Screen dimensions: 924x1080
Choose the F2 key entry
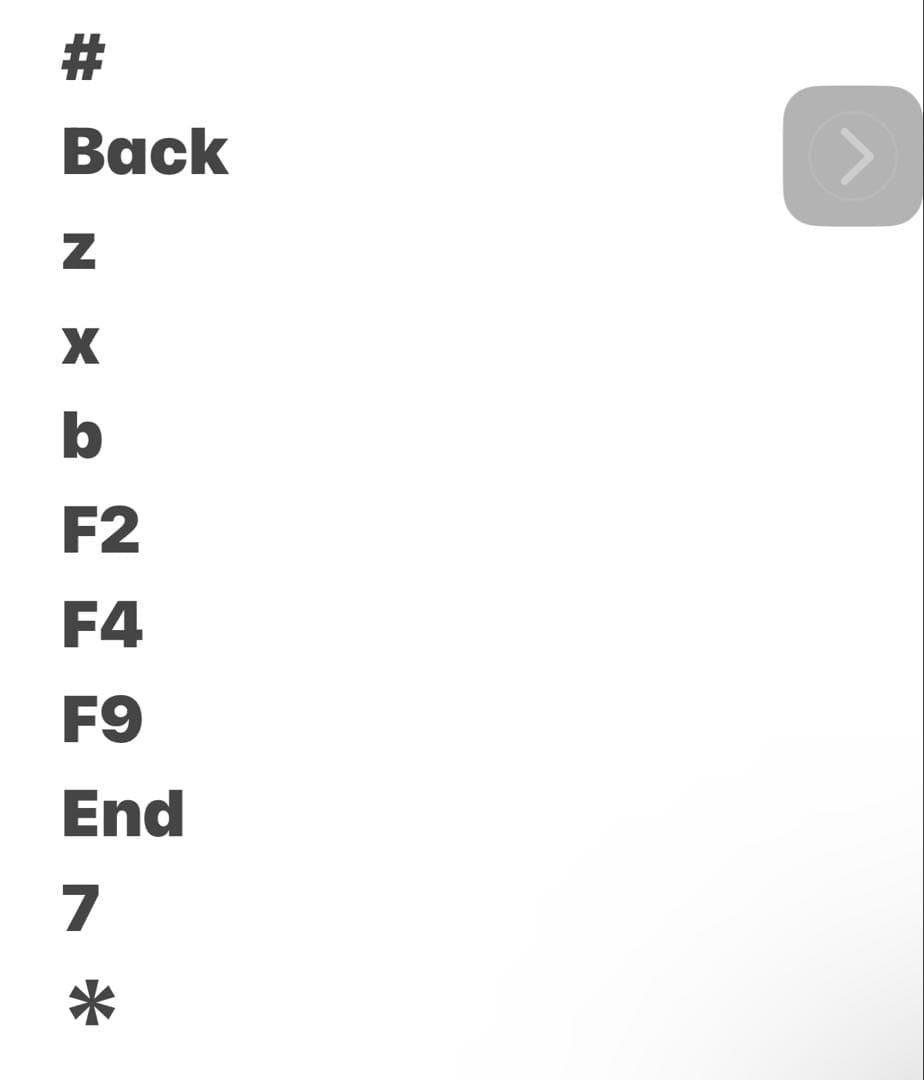point(101,530)
